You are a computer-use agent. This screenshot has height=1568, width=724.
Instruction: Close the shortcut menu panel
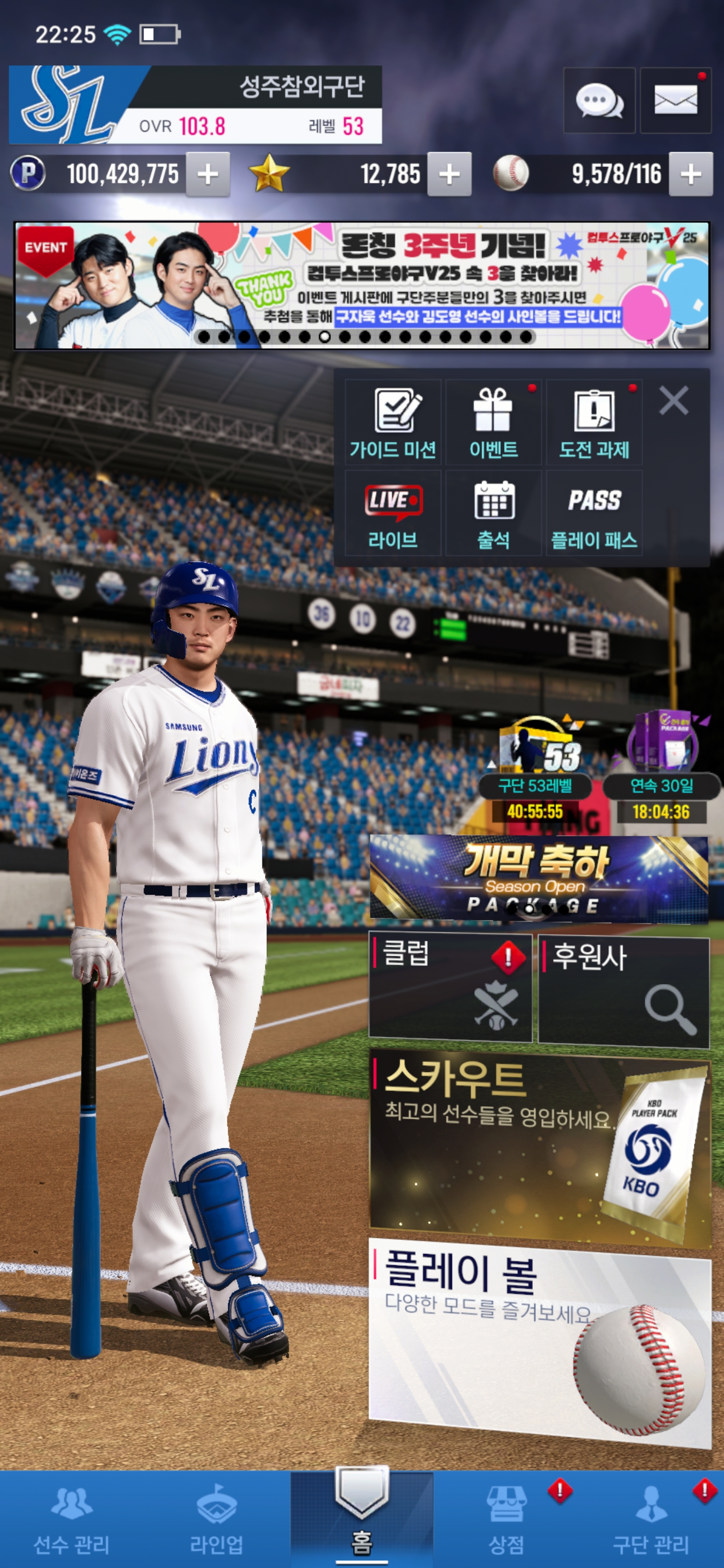point(673,401)
